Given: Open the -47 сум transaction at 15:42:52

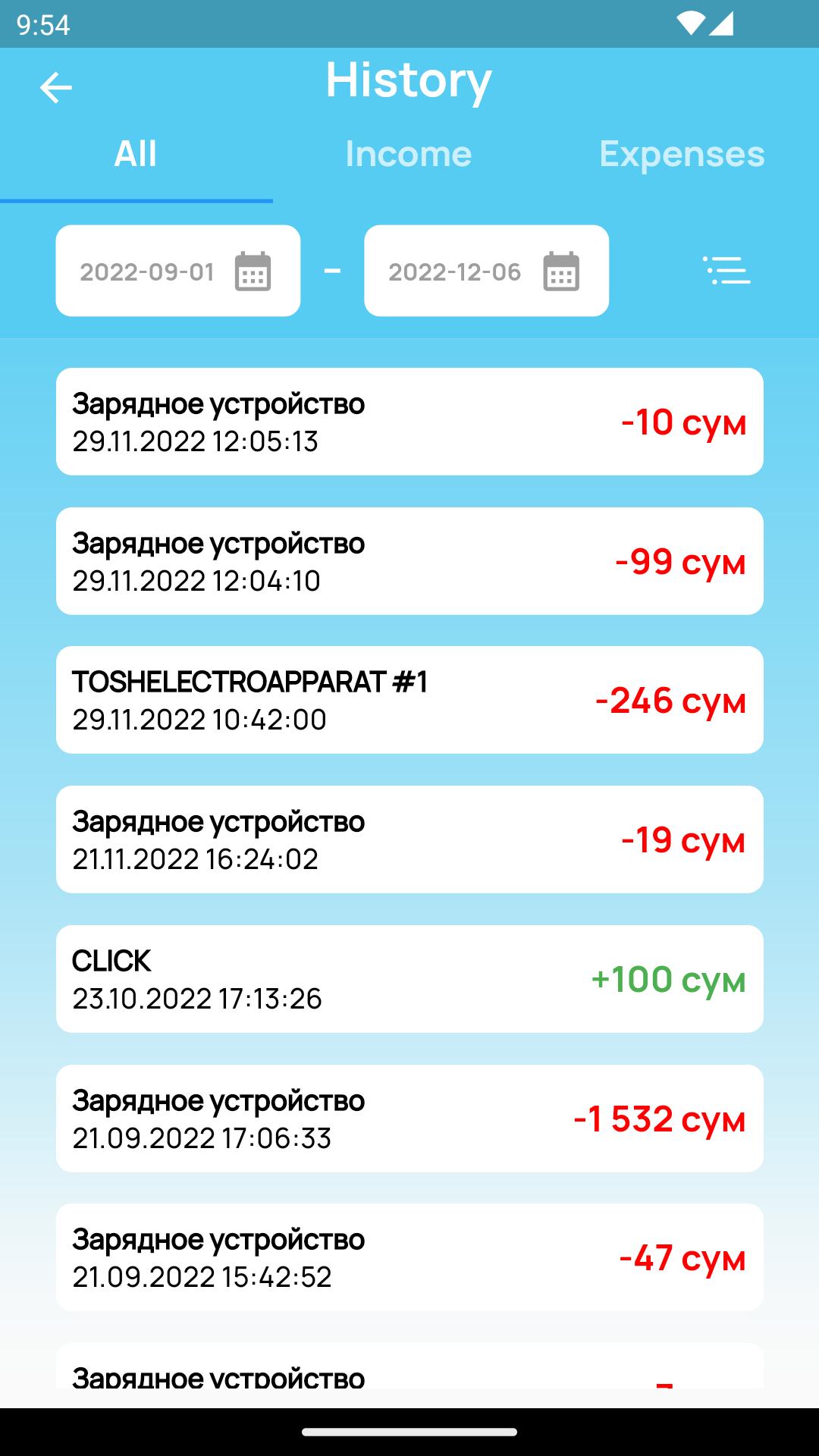Looking at the screenshot, I should click(409, 1257).
